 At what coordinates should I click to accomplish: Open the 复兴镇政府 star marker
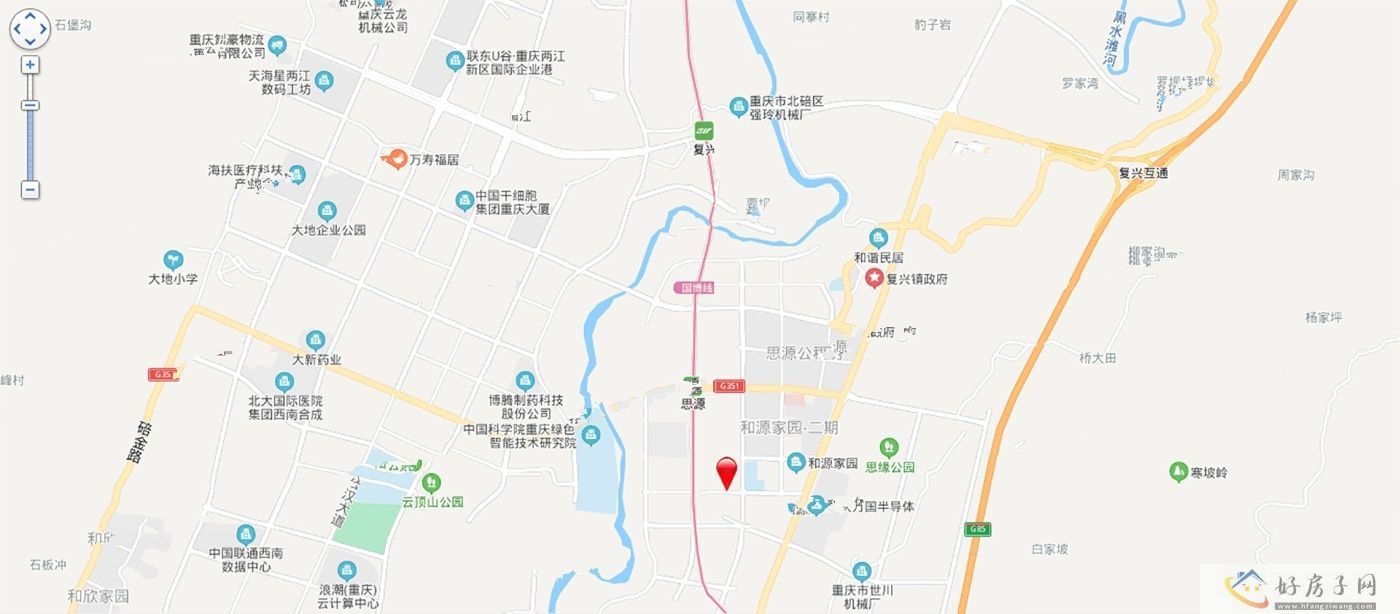click(875, 279)
